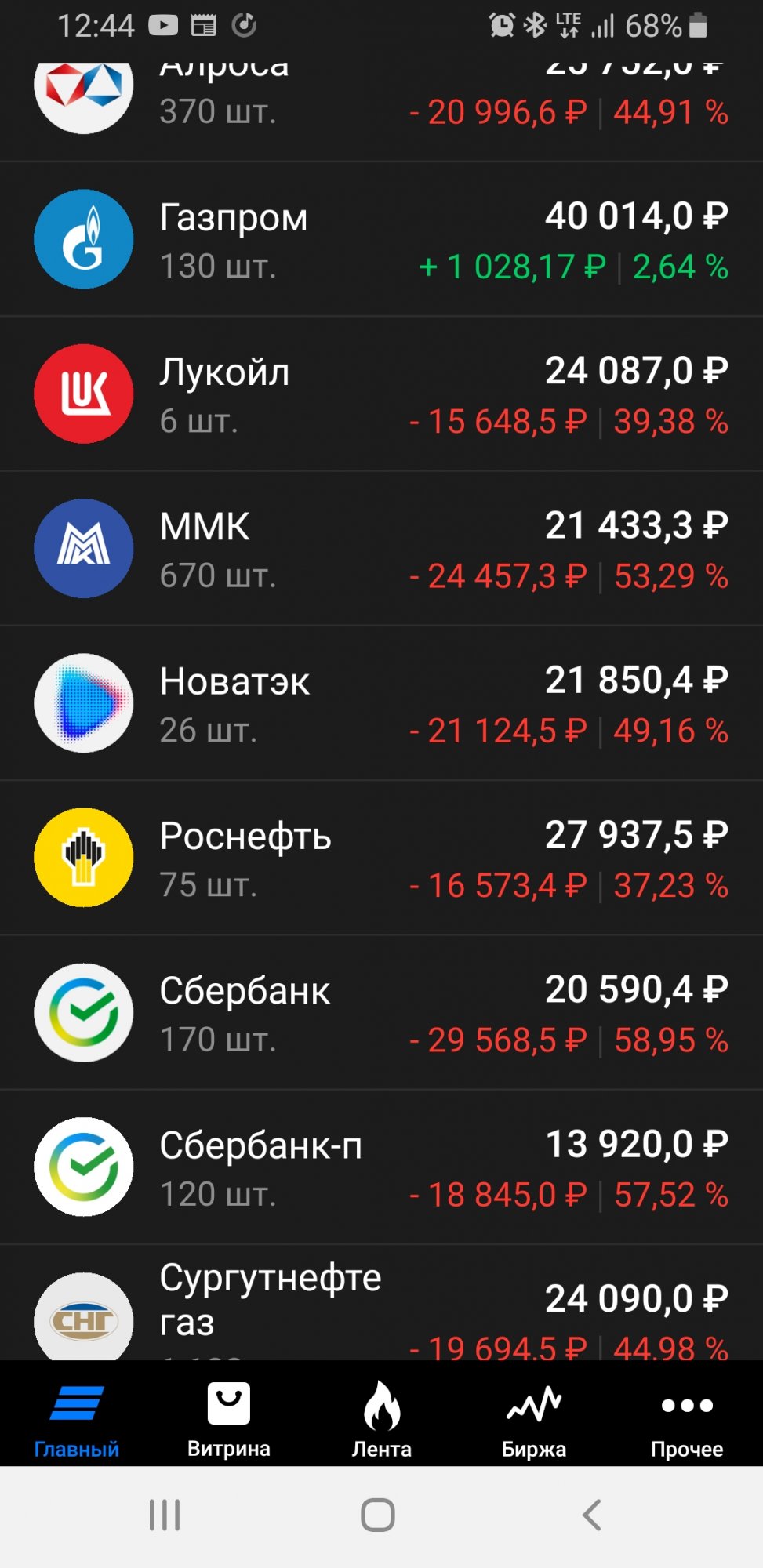Image resolution: width=763 pixels, height=1568 pixels.
Task: Tap the Сбербанк green logo icon
Action: pyautogui.click(x=83, y=1012)
